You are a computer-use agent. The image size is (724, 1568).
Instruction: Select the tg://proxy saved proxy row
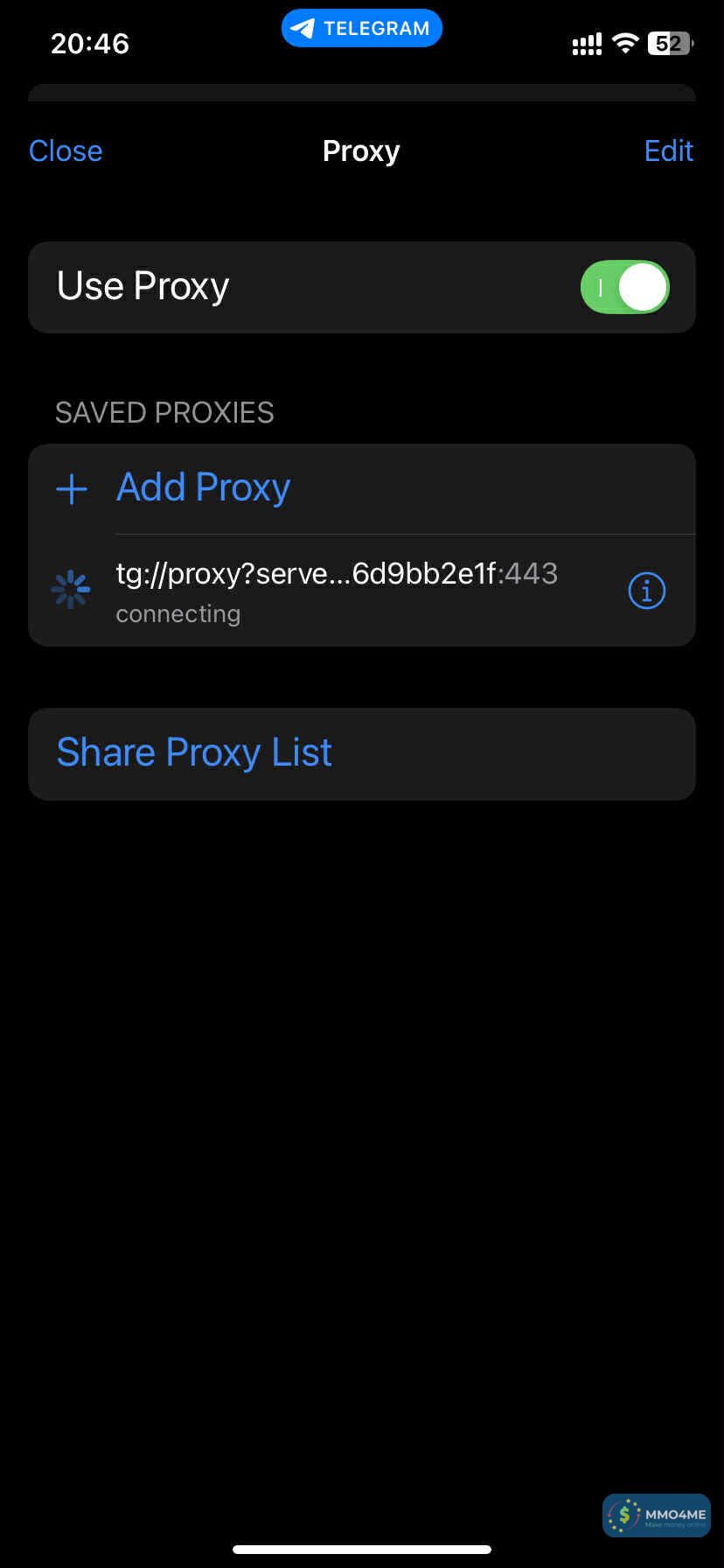[337, 591]
